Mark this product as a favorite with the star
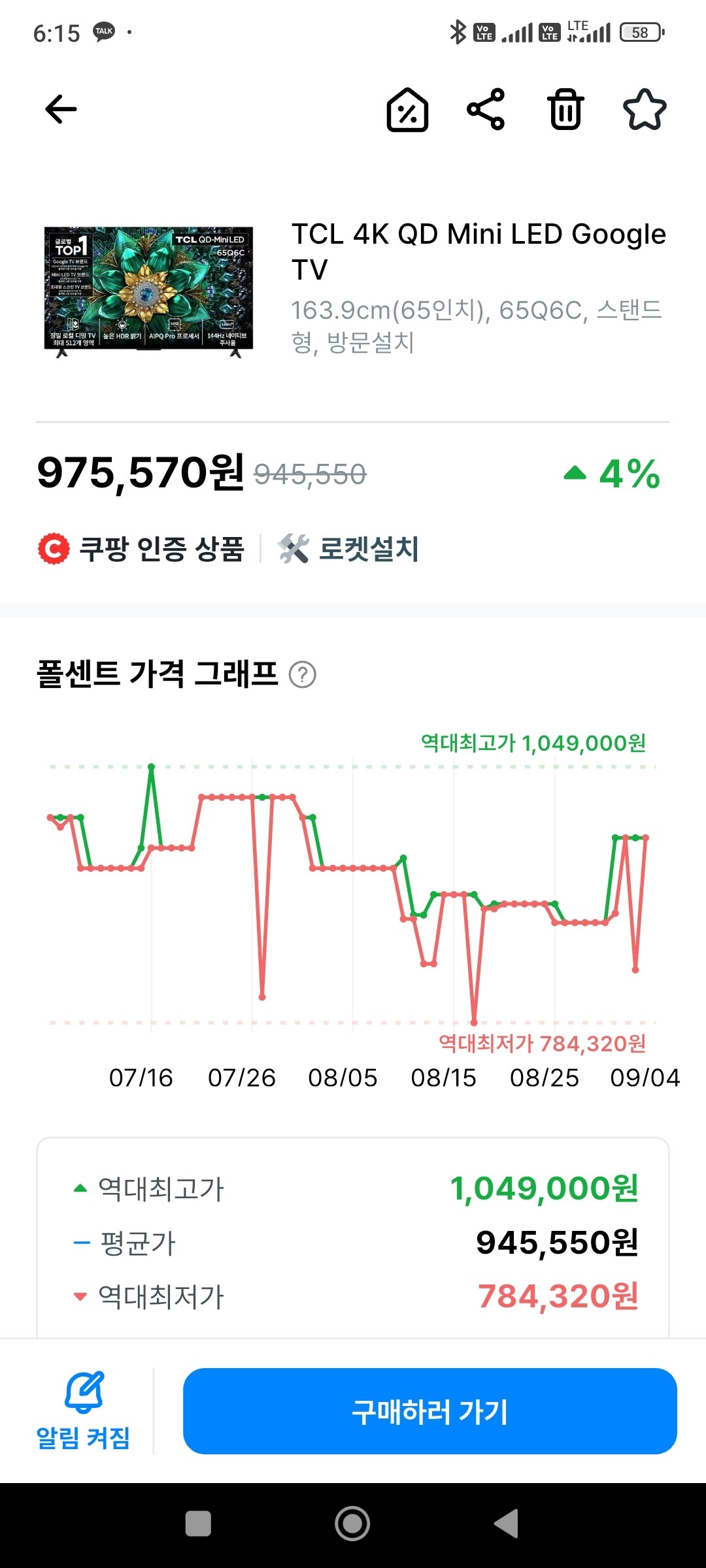Screen dimensions: 706x1568 point(645,110)
